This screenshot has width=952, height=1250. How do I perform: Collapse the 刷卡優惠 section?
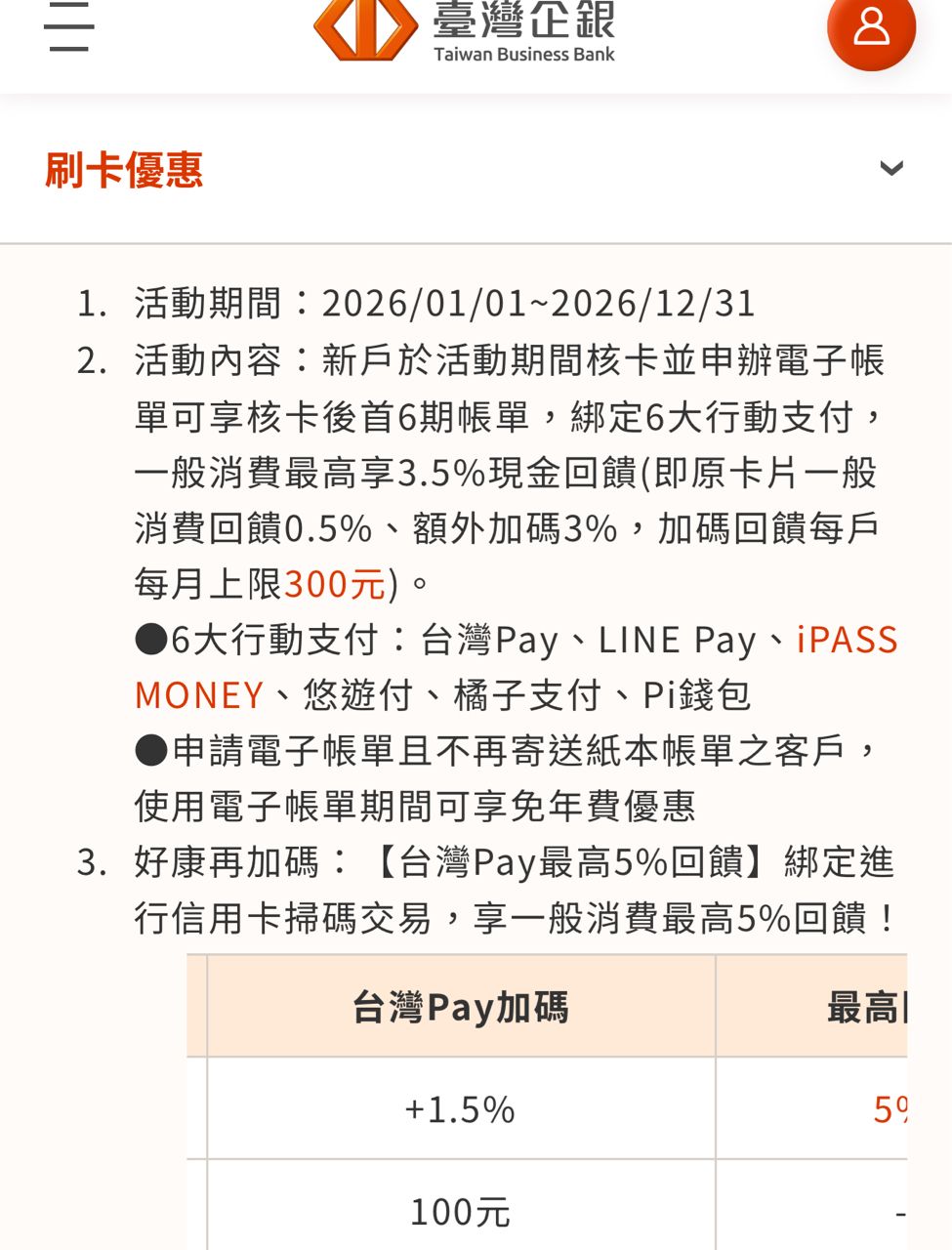pyautogui.click(x=890, y=169)
